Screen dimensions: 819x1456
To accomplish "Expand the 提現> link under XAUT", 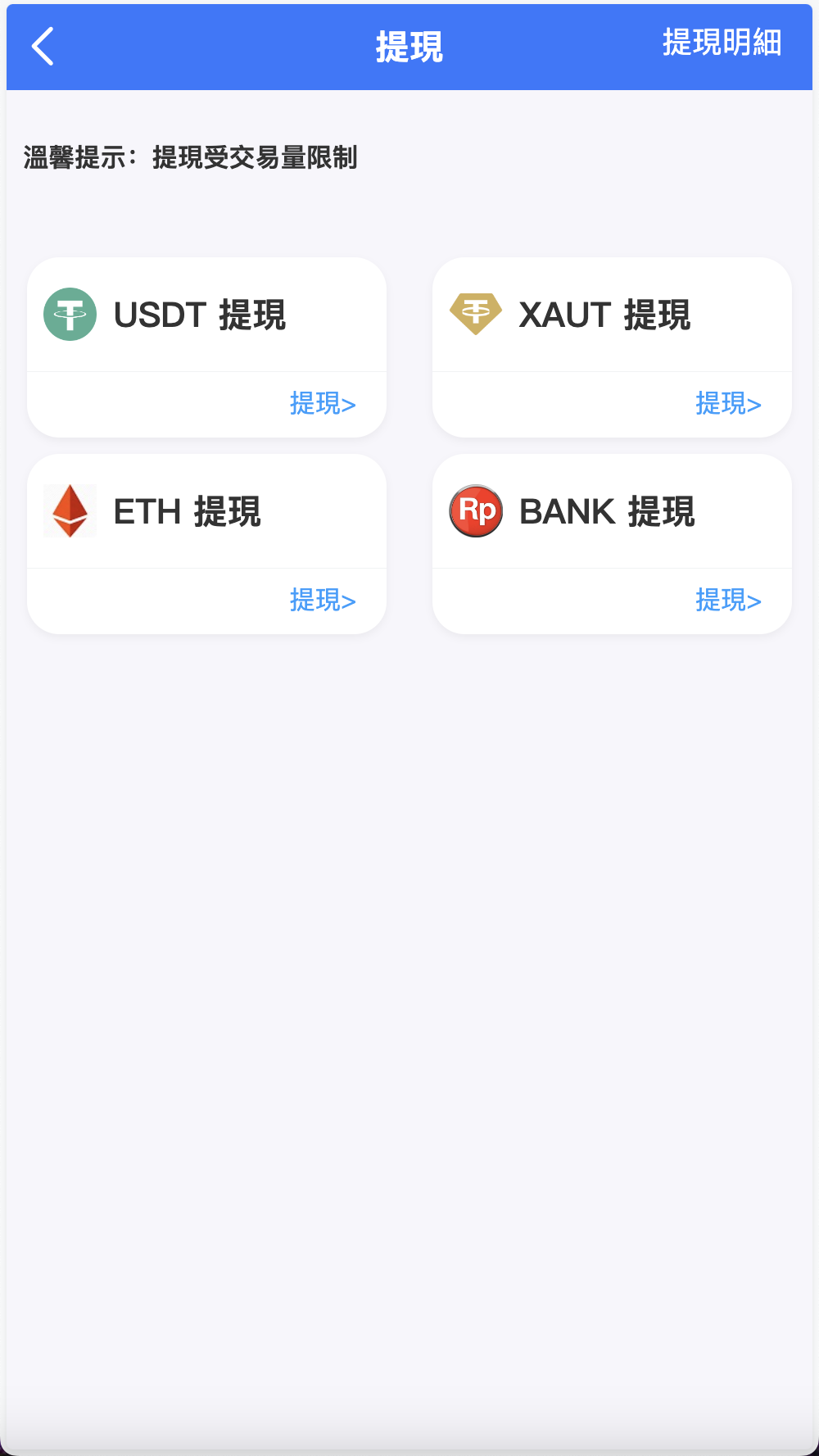I will 729,403.
